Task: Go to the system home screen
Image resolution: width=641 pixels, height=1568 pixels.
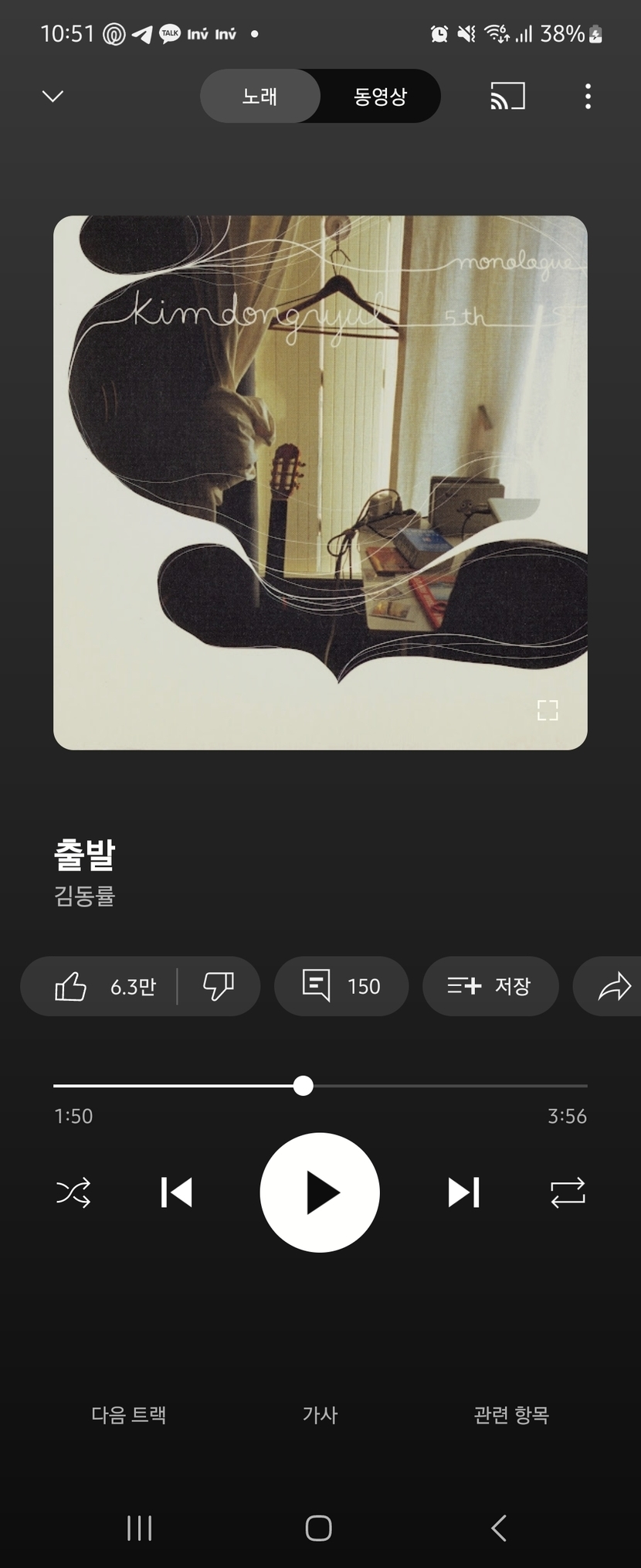Action: coord(319,1528)
